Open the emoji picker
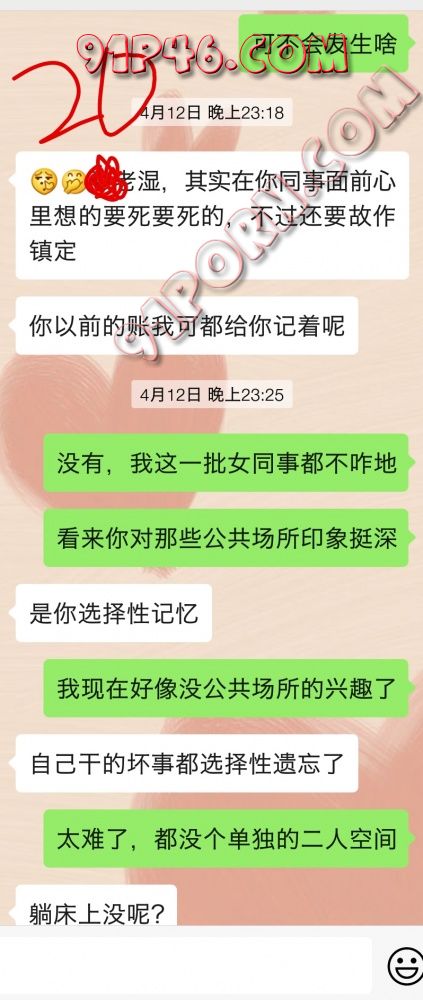The image size is (423, 1000). 403,966
